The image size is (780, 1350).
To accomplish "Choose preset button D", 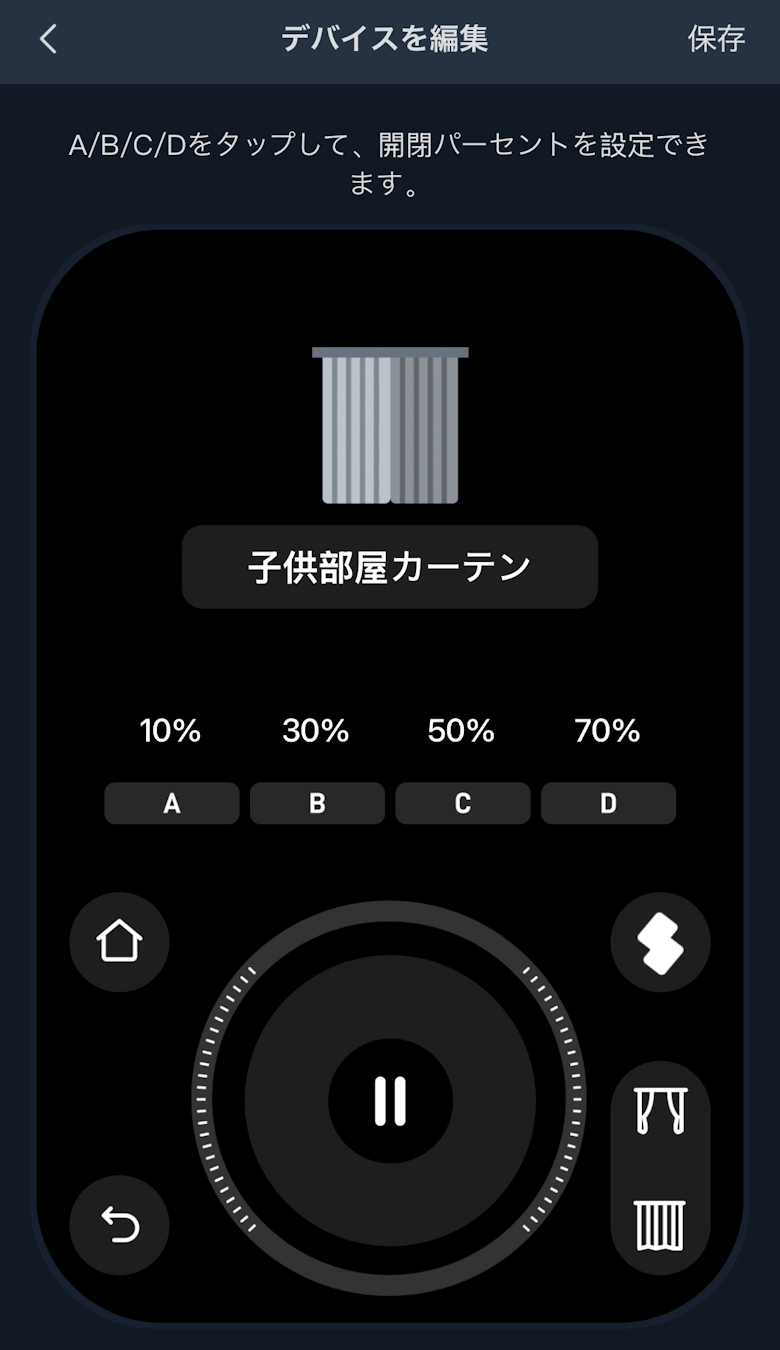I will [x=608, y=803].
